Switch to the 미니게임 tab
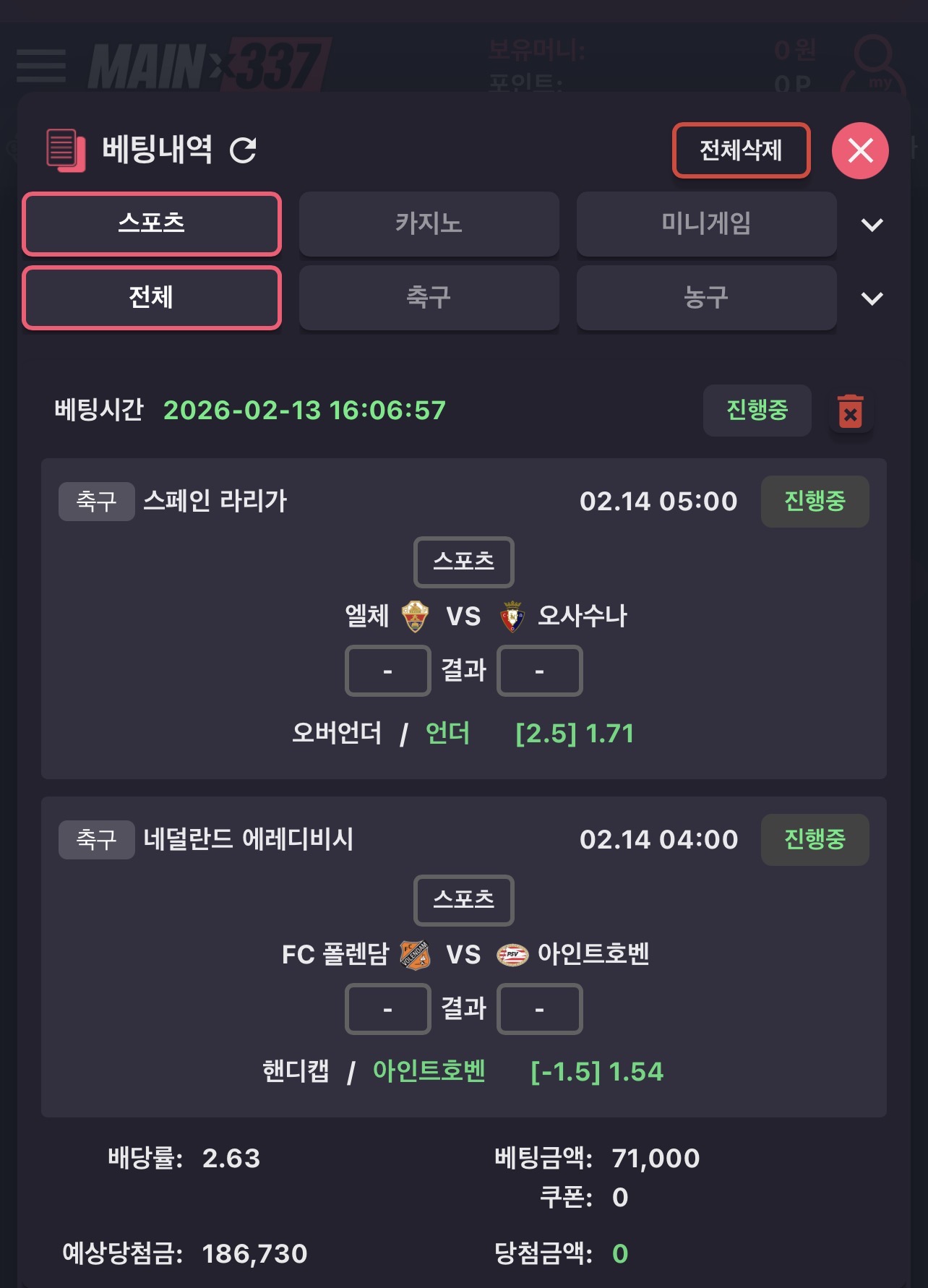The height and width of the screenshot is (1288, 928). [x=706, y=223]
